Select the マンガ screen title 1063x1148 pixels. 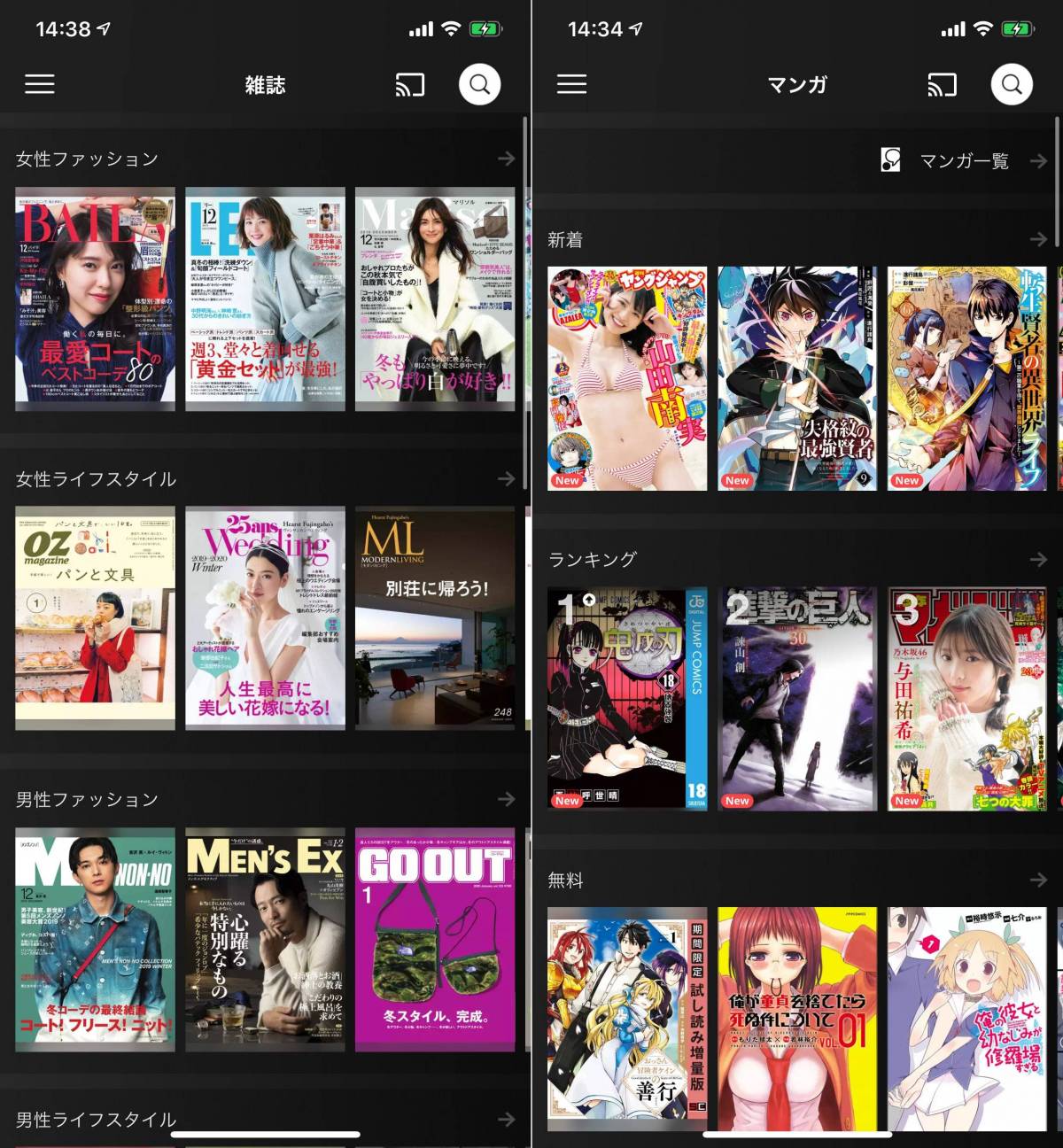coord(795,85)
